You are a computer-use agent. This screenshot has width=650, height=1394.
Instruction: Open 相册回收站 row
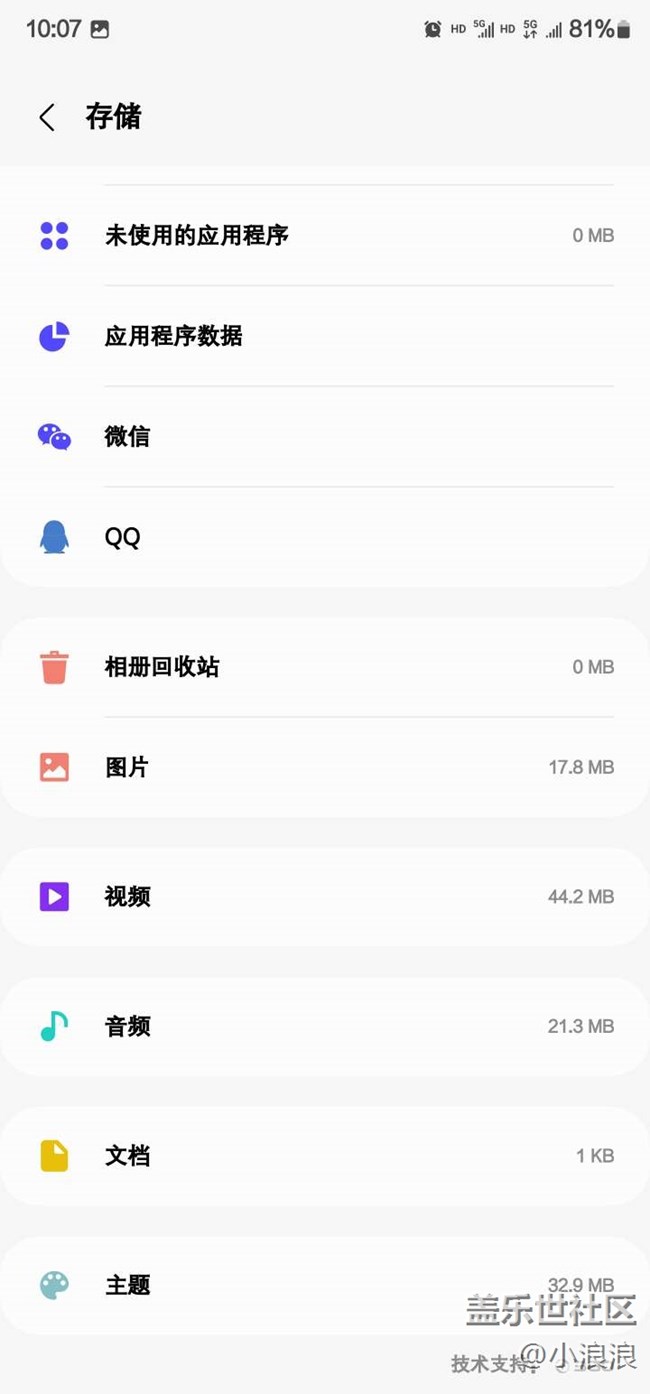click(x=325, y=667)
